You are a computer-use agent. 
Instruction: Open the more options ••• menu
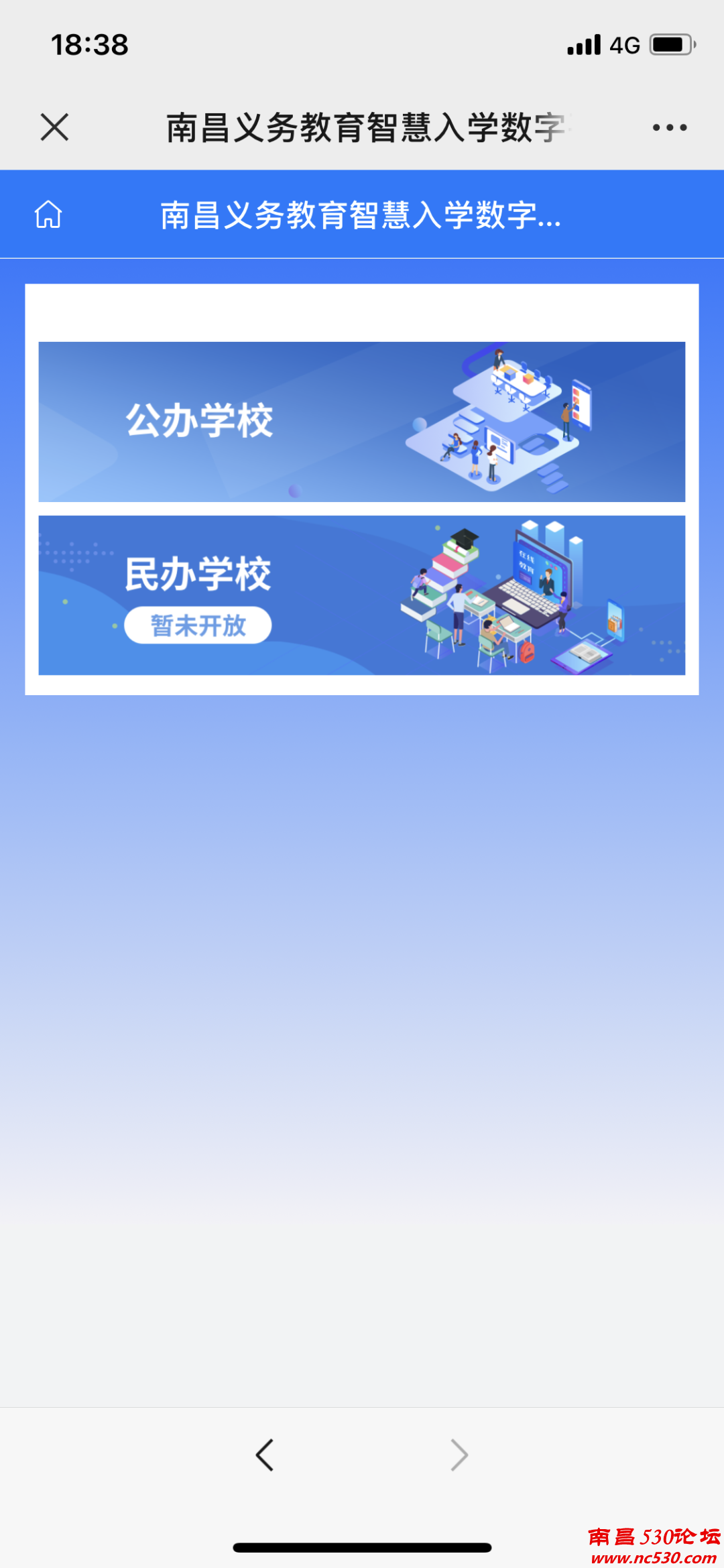coord(668,127)
